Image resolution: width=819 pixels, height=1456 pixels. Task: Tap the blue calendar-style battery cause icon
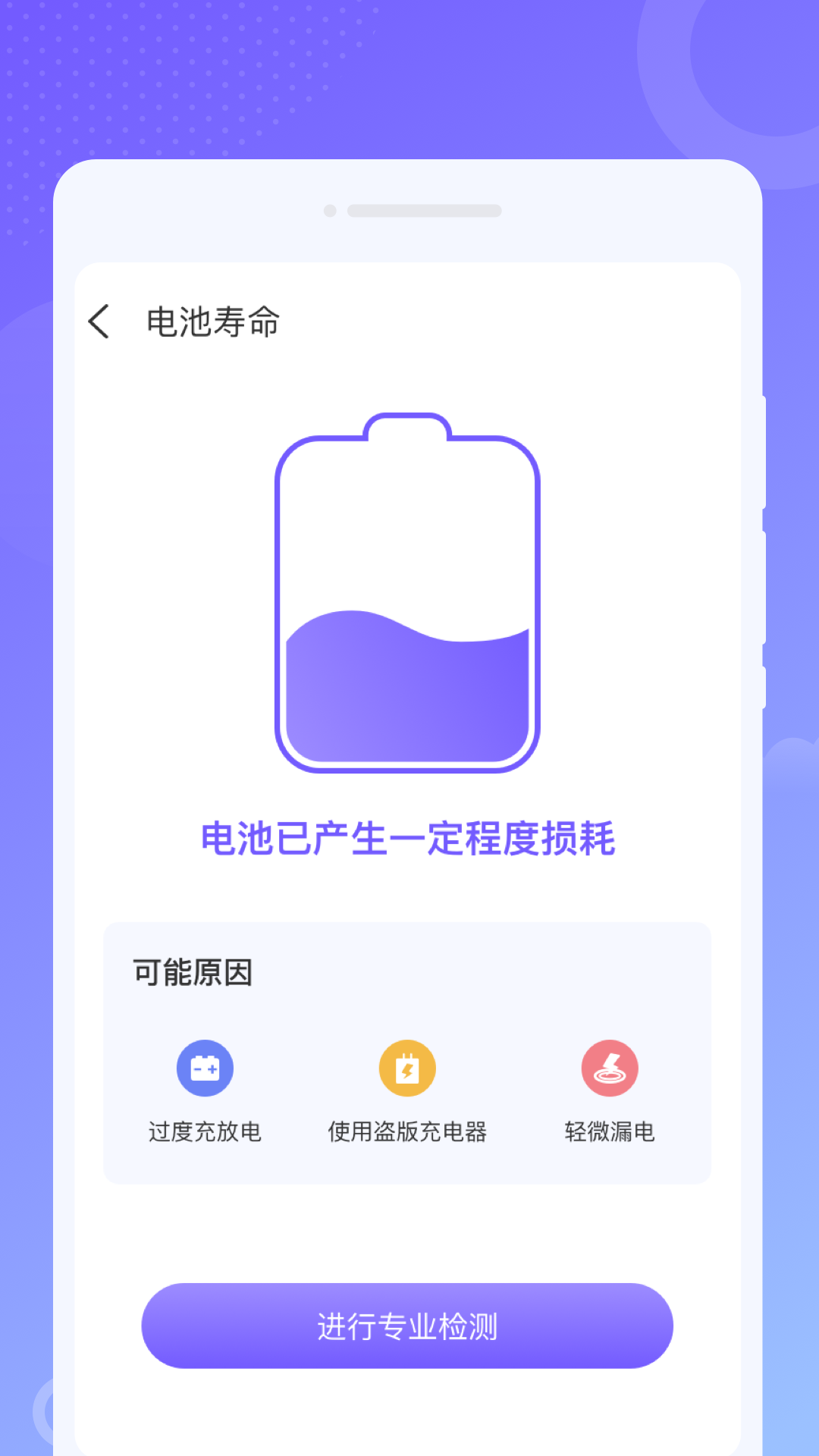coord(205,1068)
